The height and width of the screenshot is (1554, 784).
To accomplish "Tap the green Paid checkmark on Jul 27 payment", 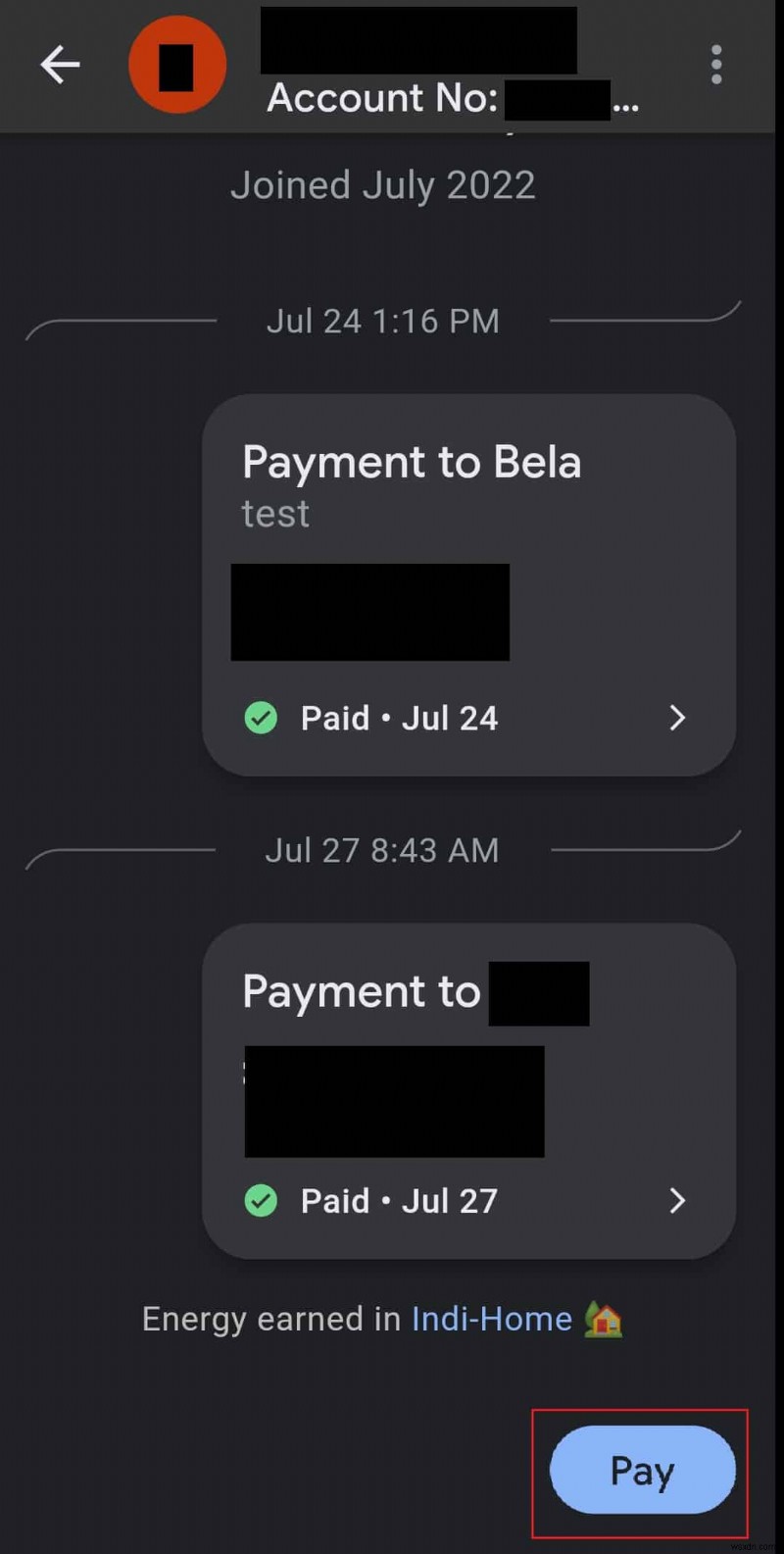I will (261, 1200).
